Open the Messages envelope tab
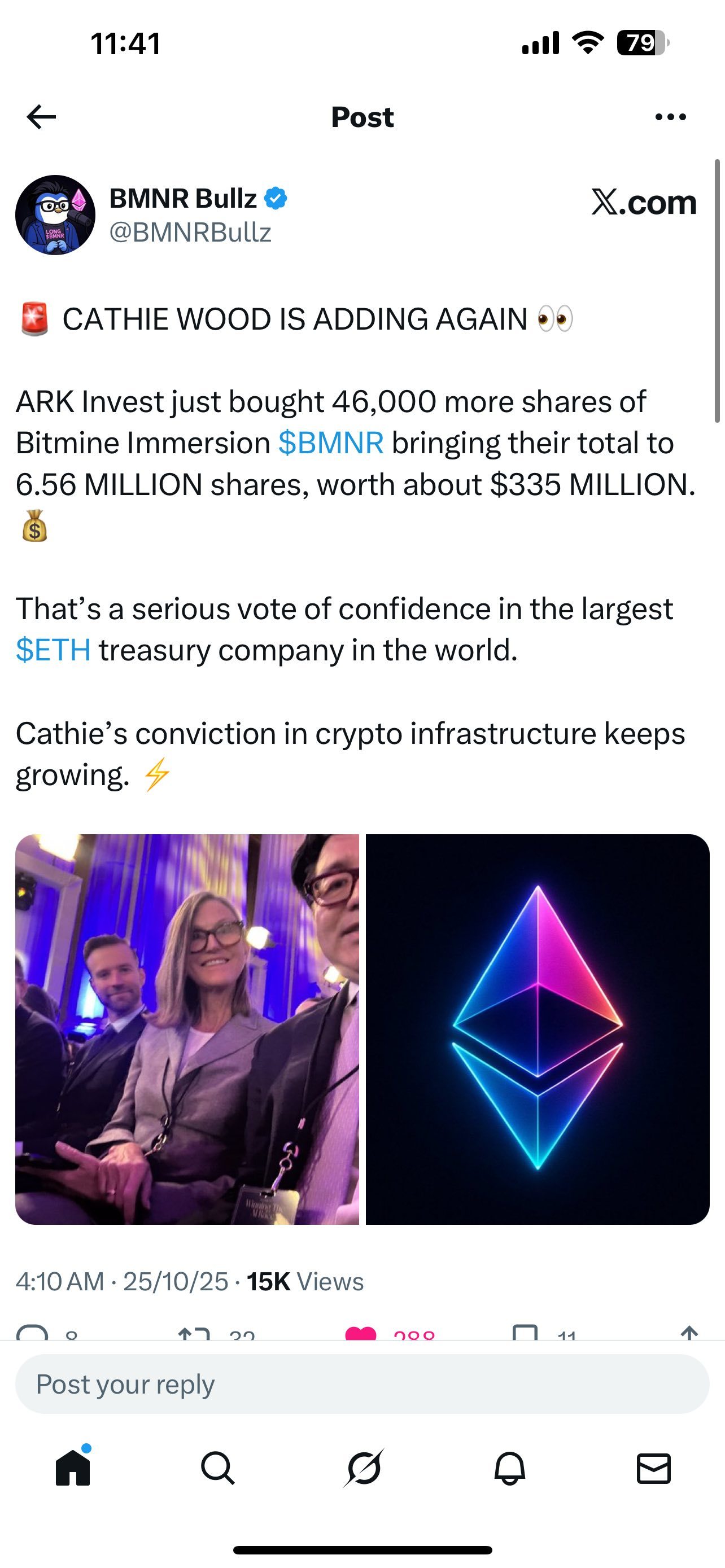725x1568 pixels. pos(654,1469)
